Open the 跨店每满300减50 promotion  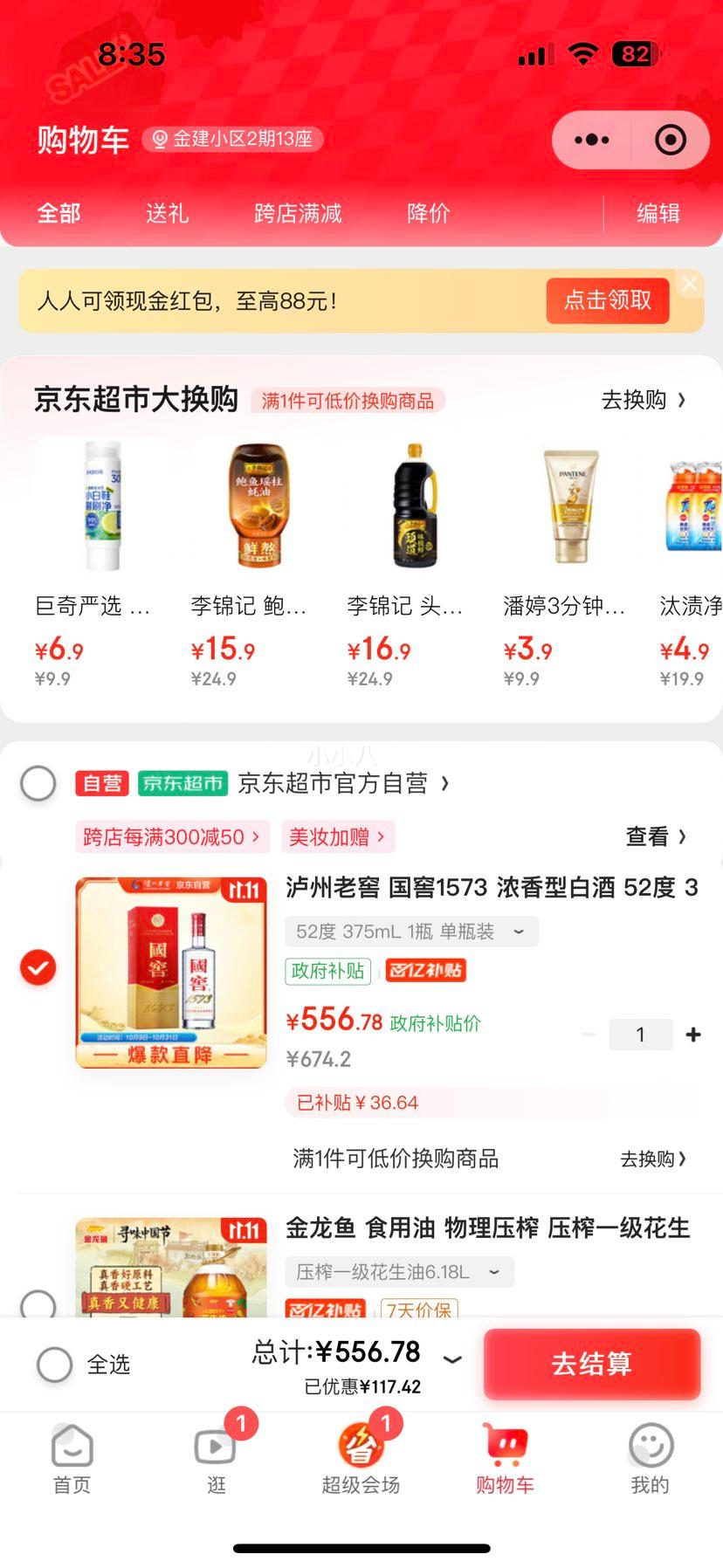pyautogui.click(x=171, y=837)
